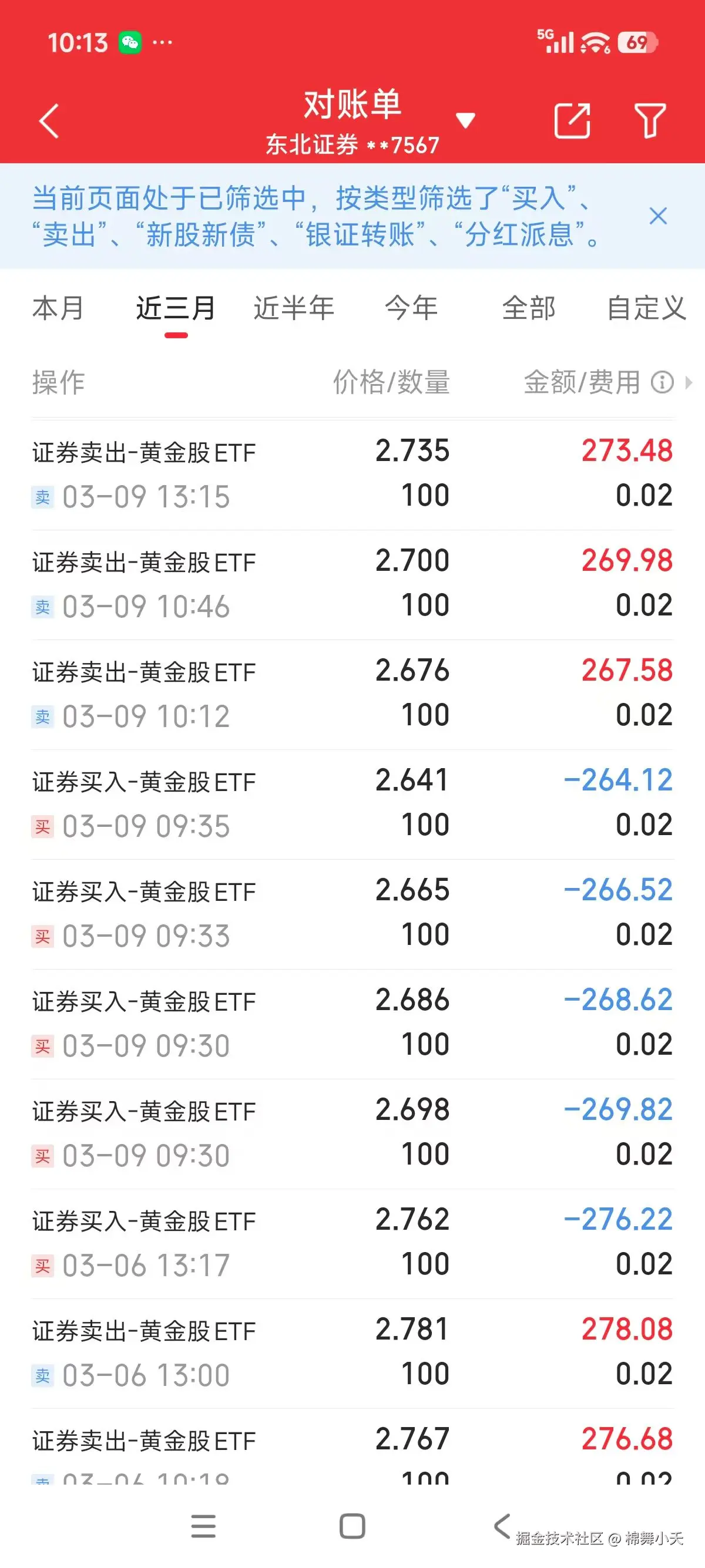
Task: Tap the back arrow to exit 对账单
Action: [48, 121]
